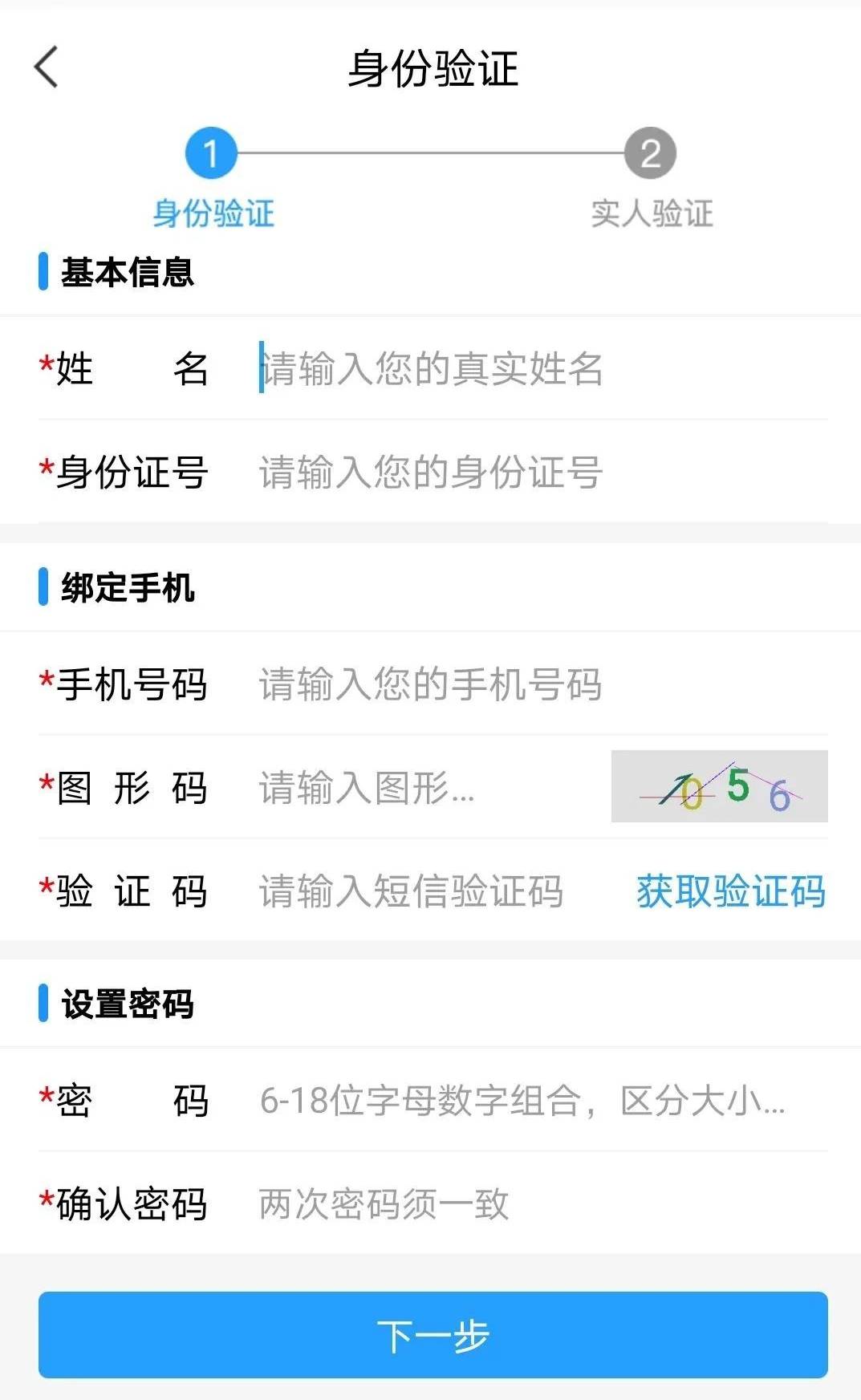This screenshot has width=861, height=1400.
Task: Tap 获取验证码 to request SMS code
Action: tap(729, 891)
